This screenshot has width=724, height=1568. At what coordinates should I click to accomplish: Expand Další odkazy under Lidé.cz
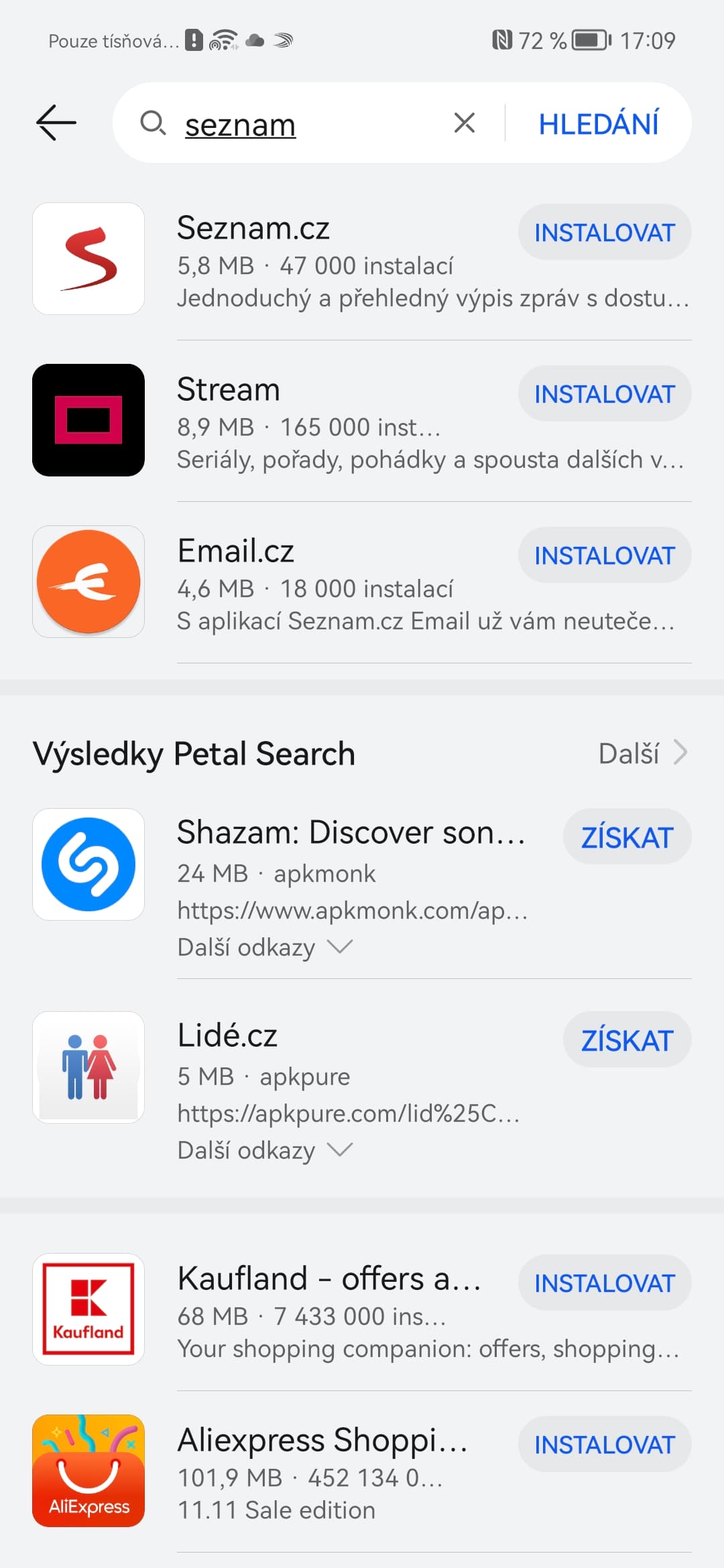265,1150
